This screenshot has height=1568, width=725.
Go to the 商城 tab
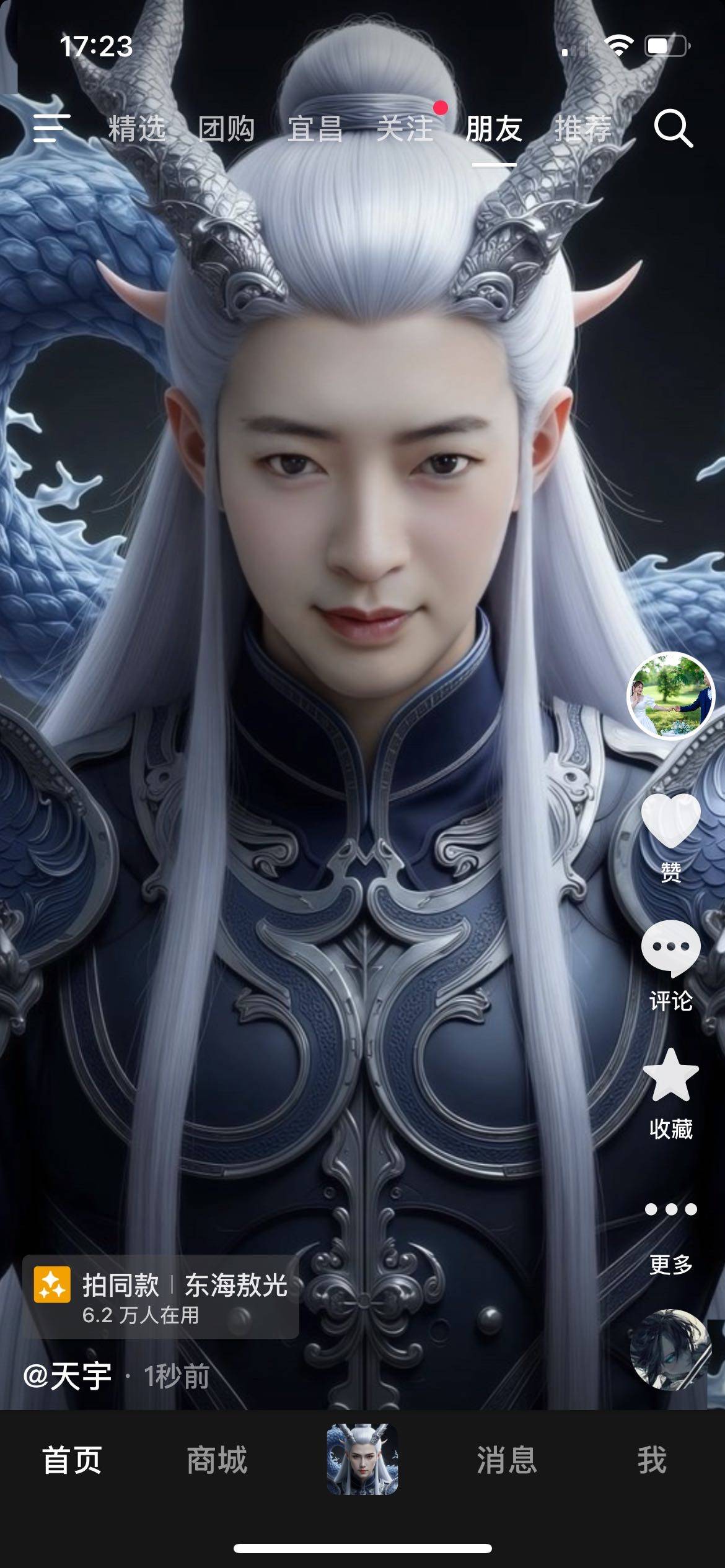pos(217,1460)
